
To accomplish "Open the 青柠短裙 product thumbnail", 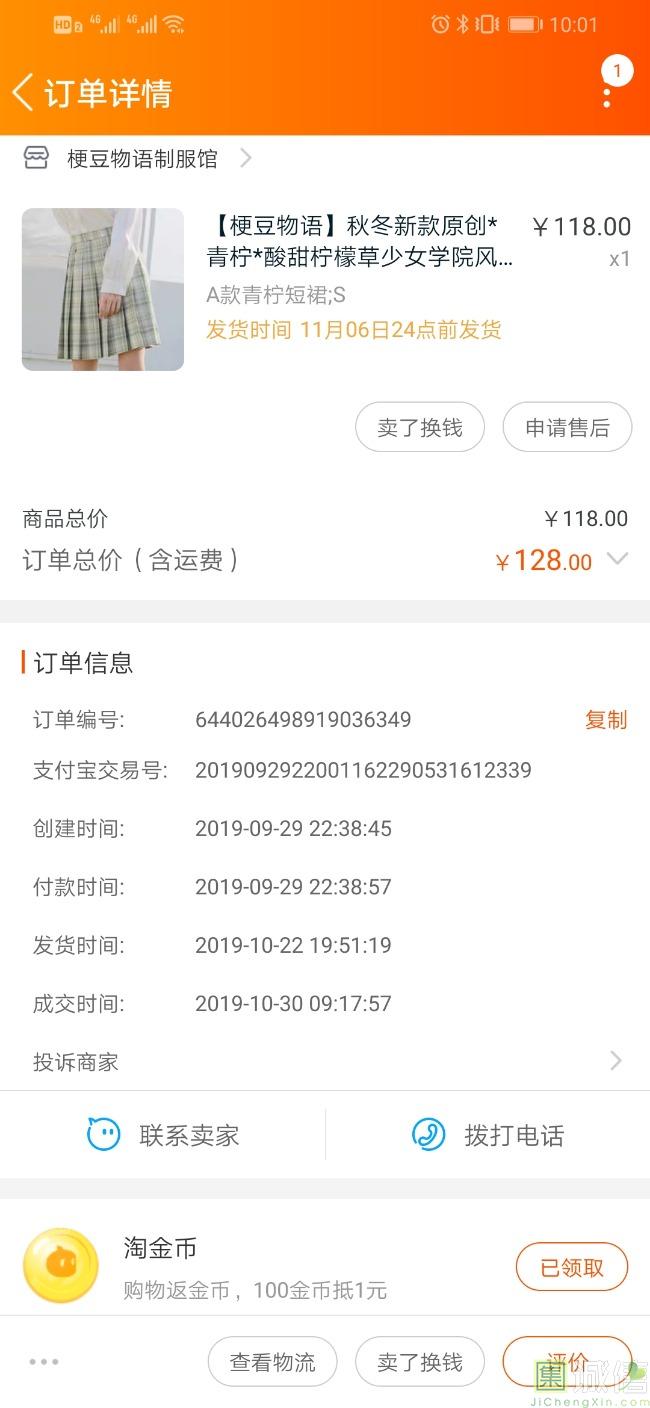I will tap(103, 289).
